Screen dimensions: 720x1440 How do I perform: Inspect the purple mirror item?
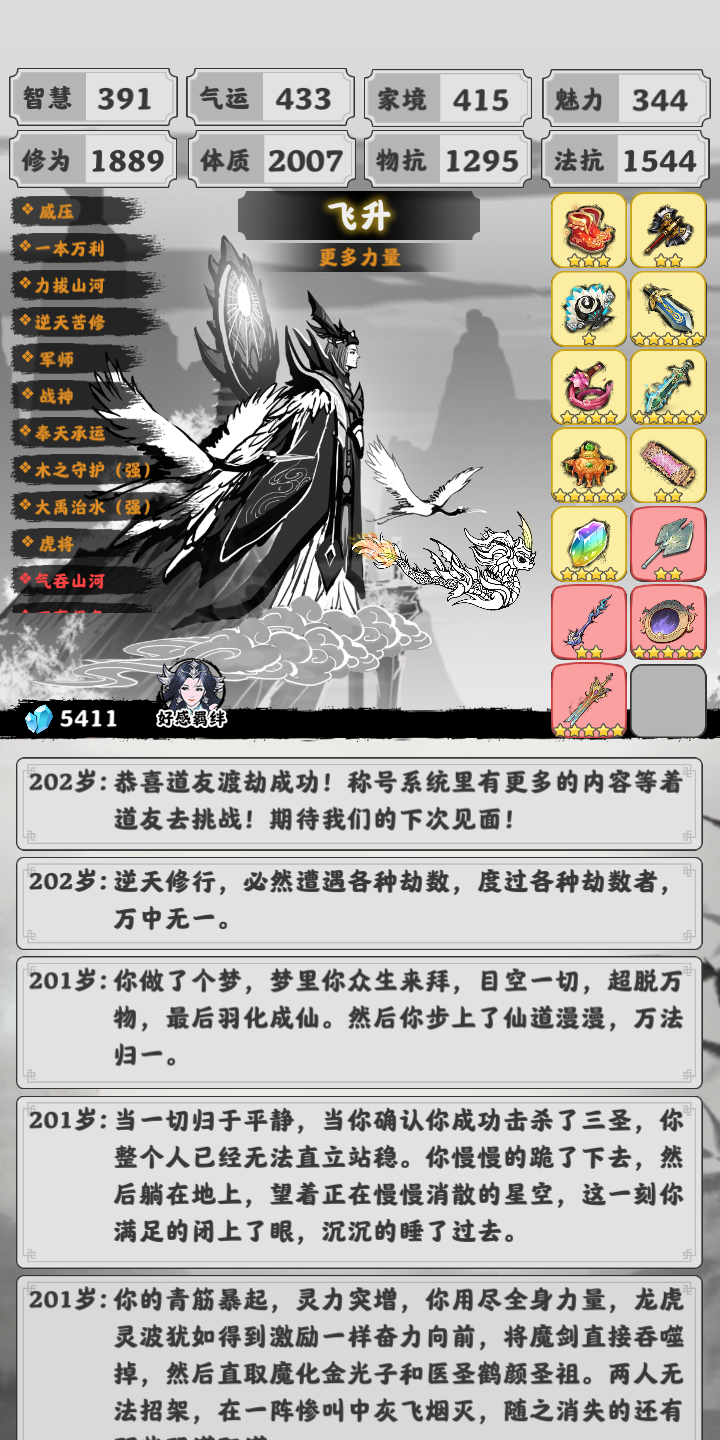point(668,622)
